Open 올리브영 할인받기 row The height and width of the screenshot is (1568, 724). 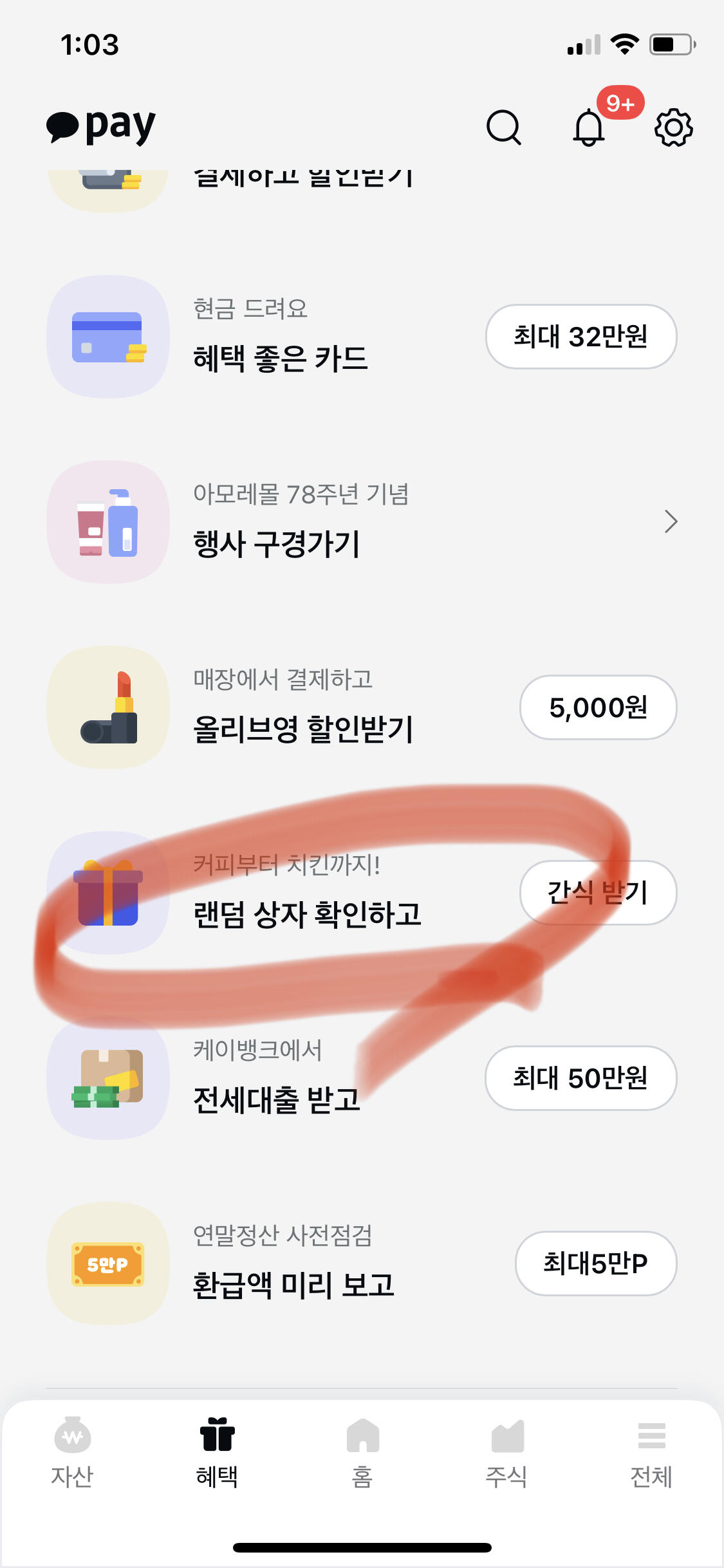[302, 728]
